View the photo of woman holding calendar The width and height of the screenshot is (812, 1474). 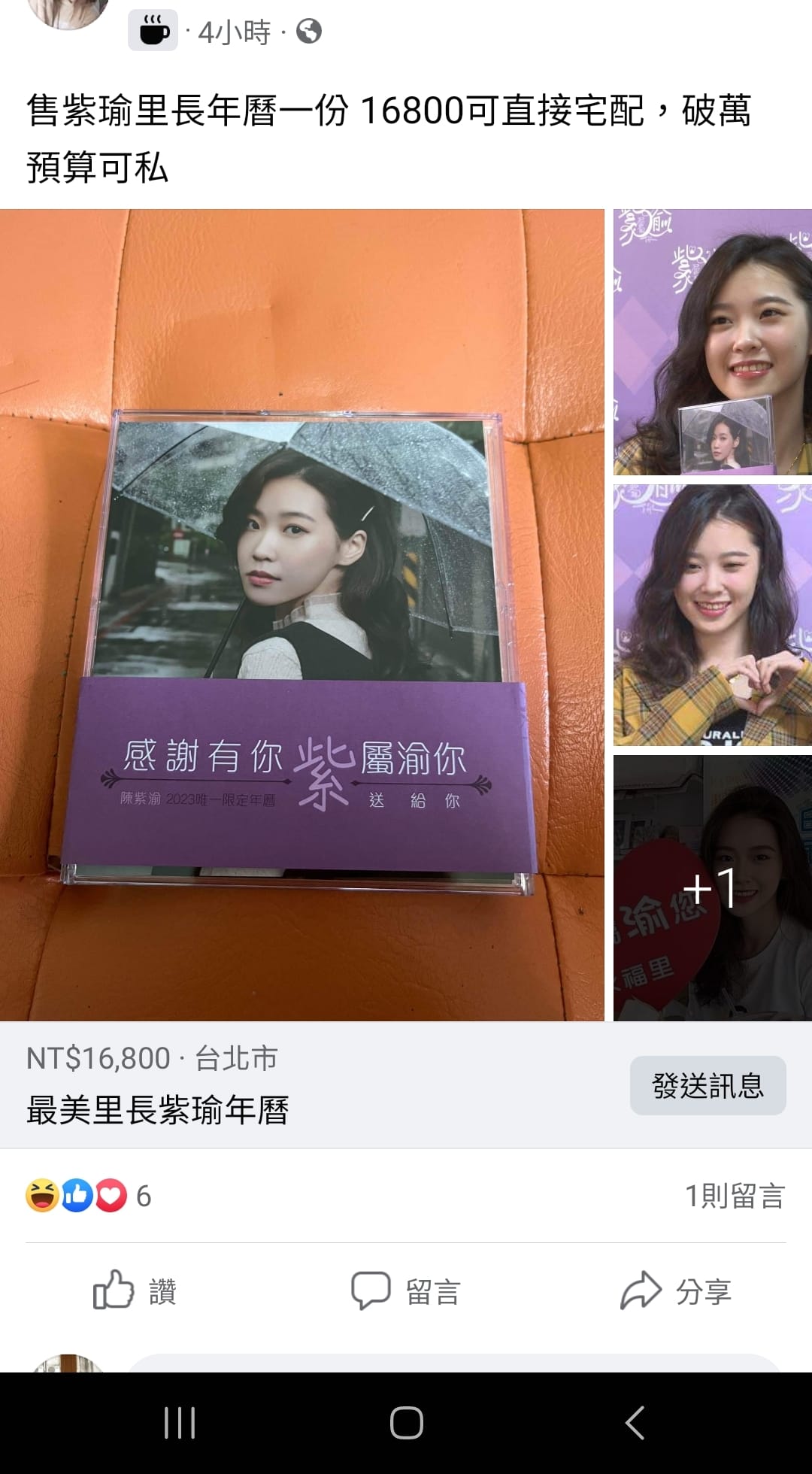712,342
